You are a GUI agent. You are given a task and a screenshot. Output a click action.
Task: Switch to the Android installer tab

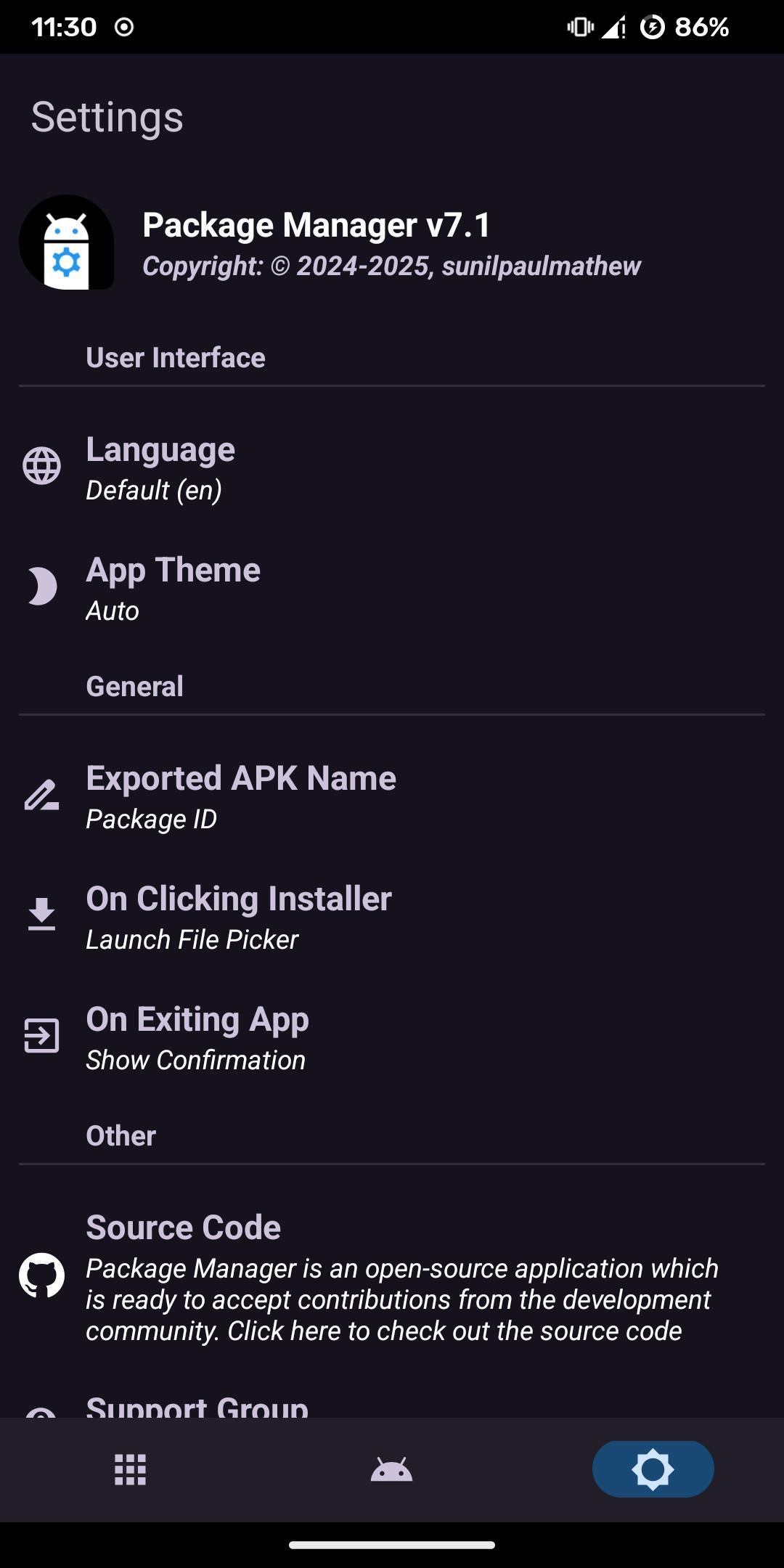pyautogui.click(x=392, y=1470)
